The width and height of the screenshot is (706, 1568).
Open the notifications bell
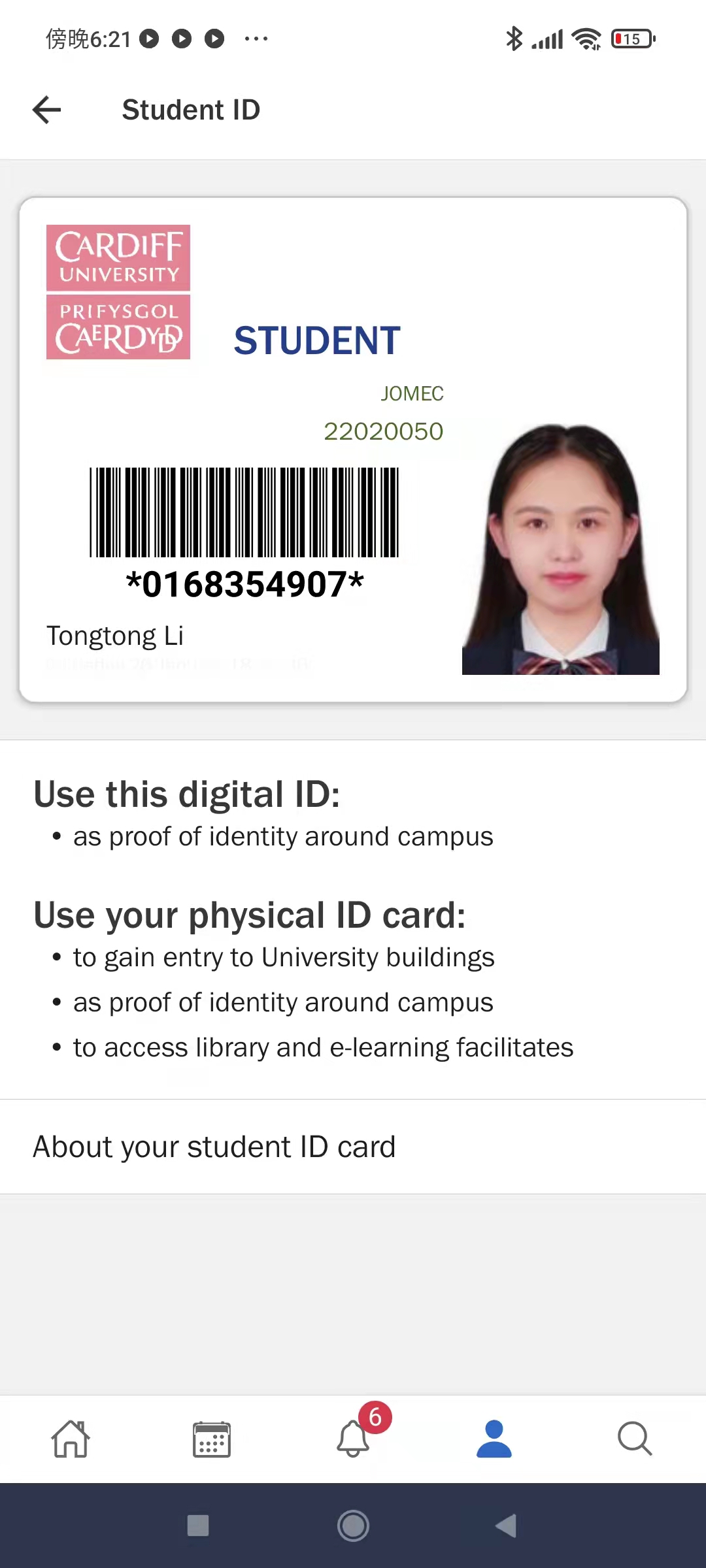pyautogui.click(x=354, y=1439)
